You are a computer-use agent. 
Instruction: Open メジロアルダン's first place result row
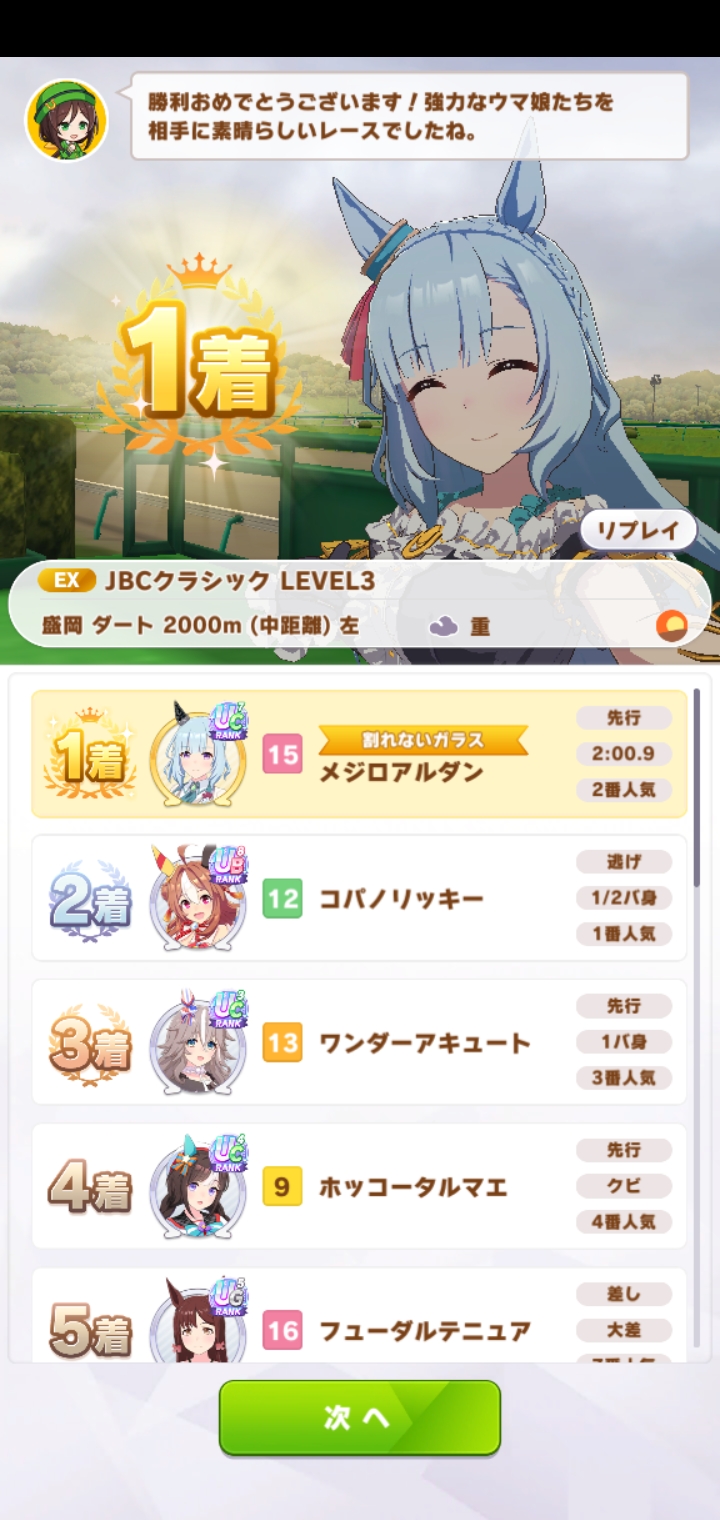click(359, 754)
